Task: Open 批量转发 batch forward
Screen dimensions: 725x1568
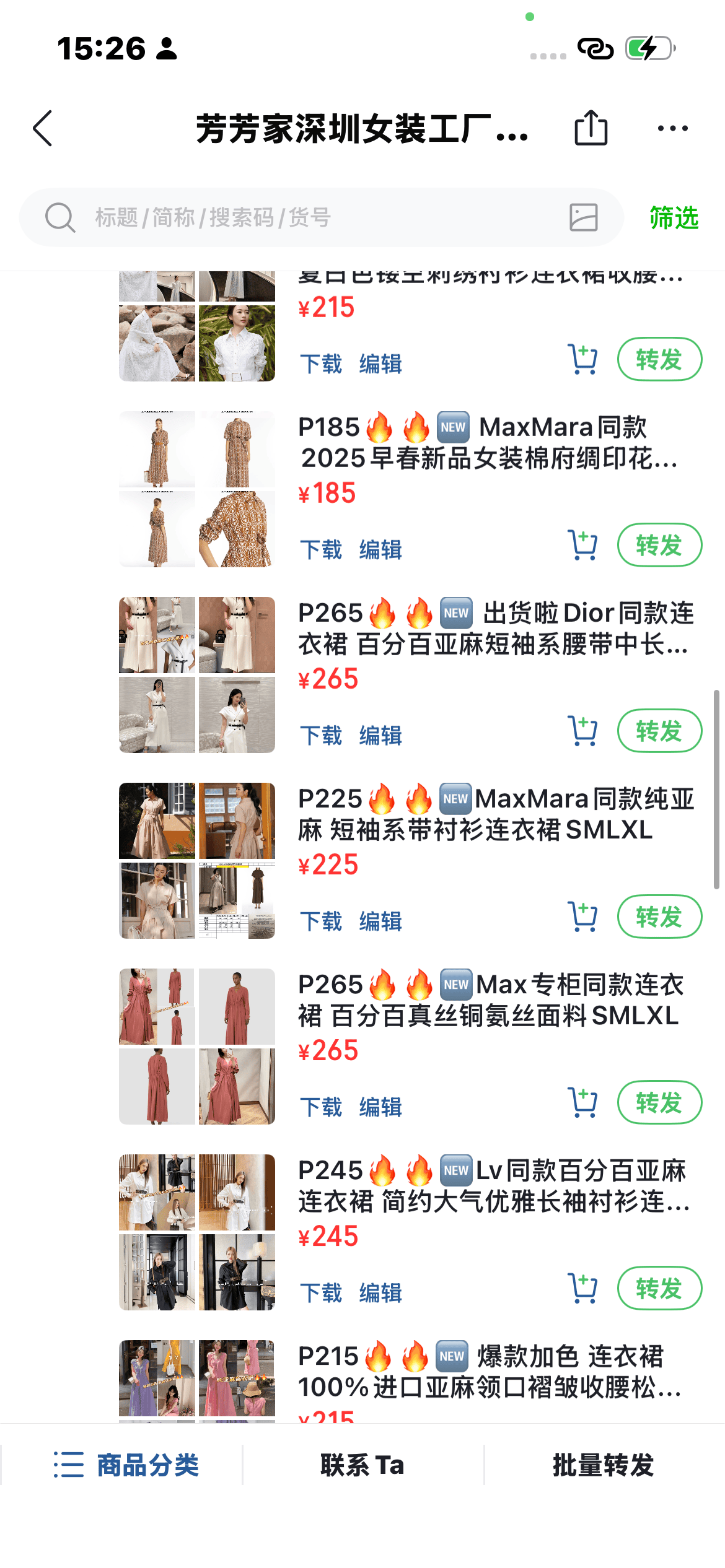Action: click(x=603, y=1465)
